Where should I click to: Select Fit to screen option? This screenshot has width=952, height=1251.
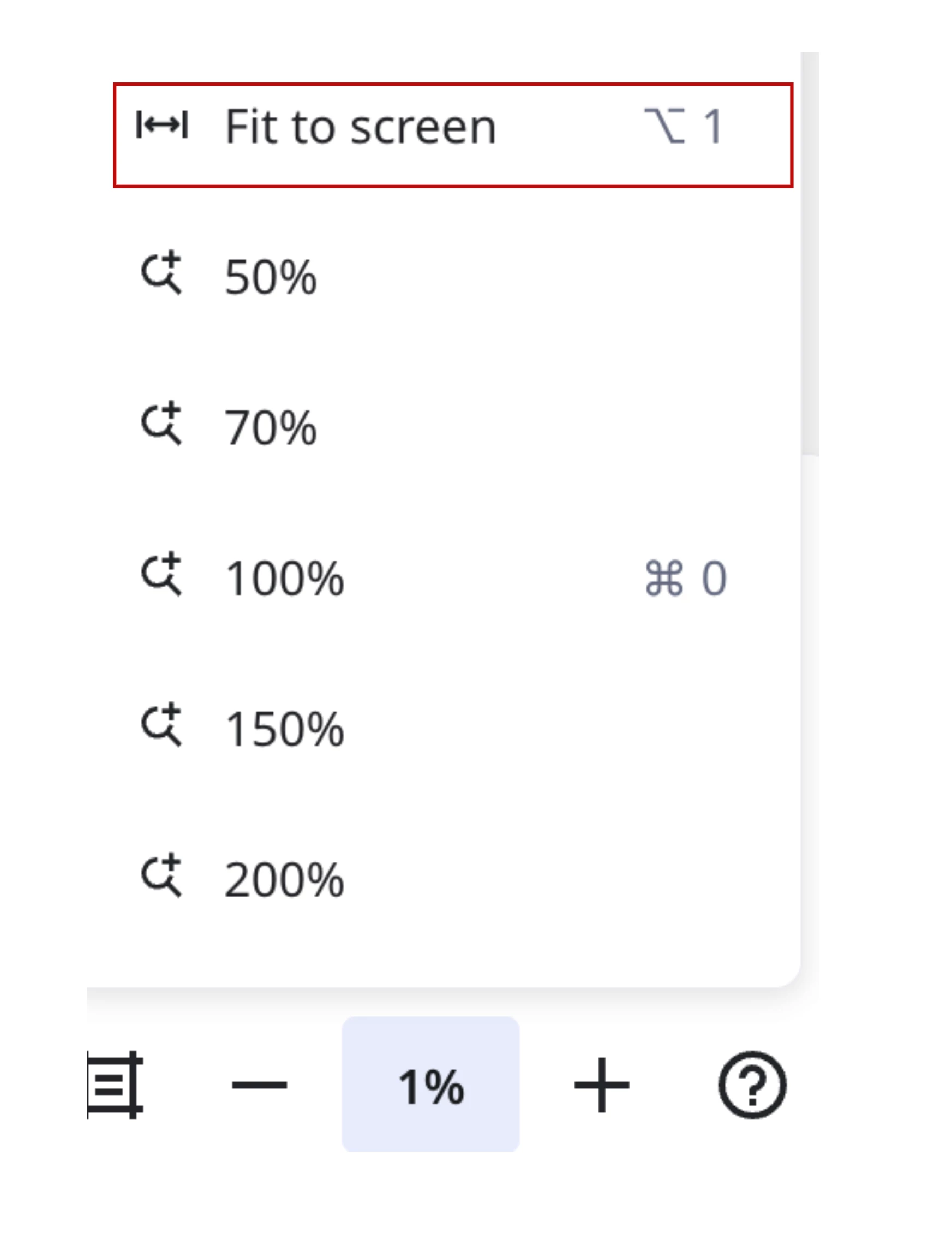361,127
